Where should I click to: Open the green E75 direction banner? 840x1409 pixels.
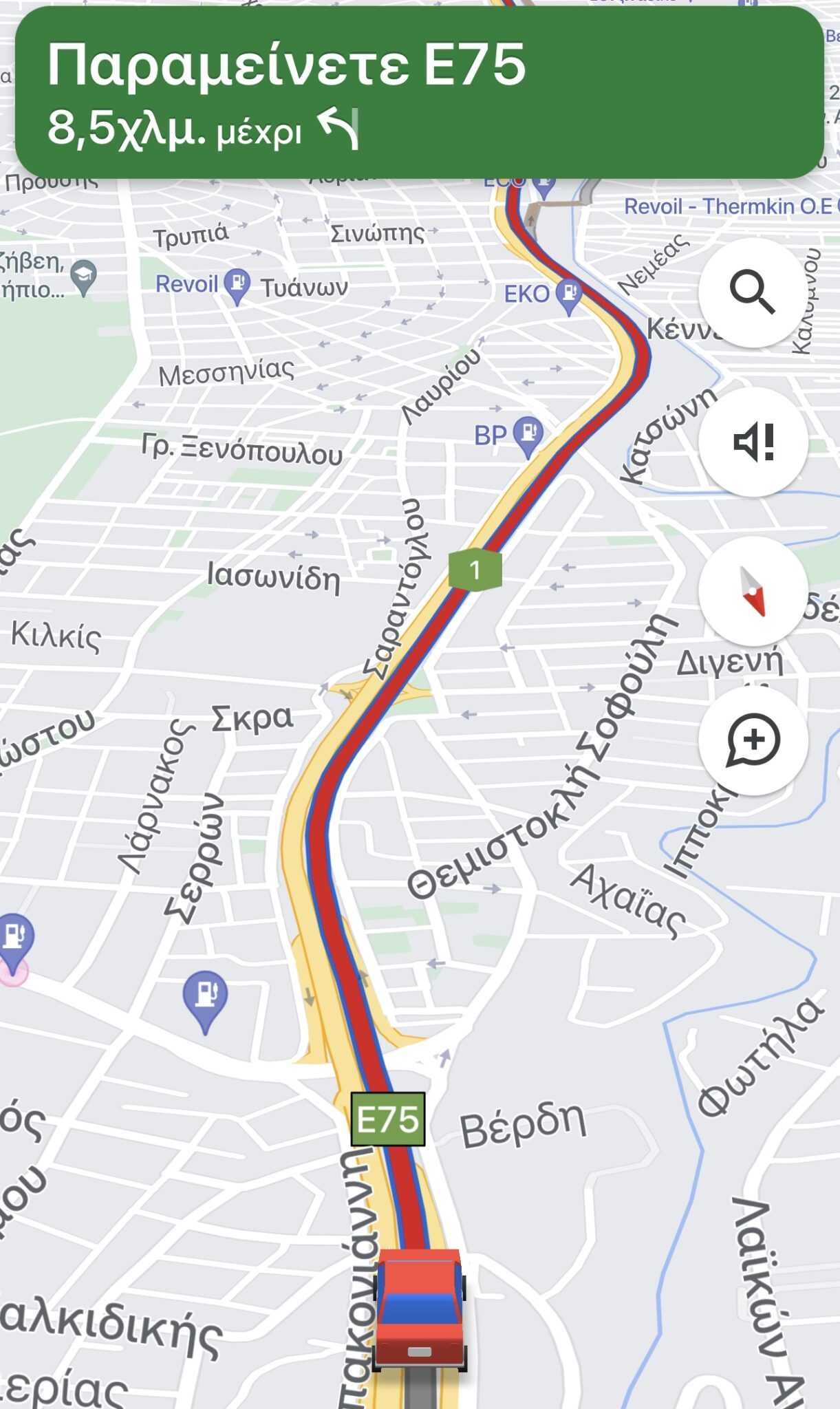coord(420,93)
